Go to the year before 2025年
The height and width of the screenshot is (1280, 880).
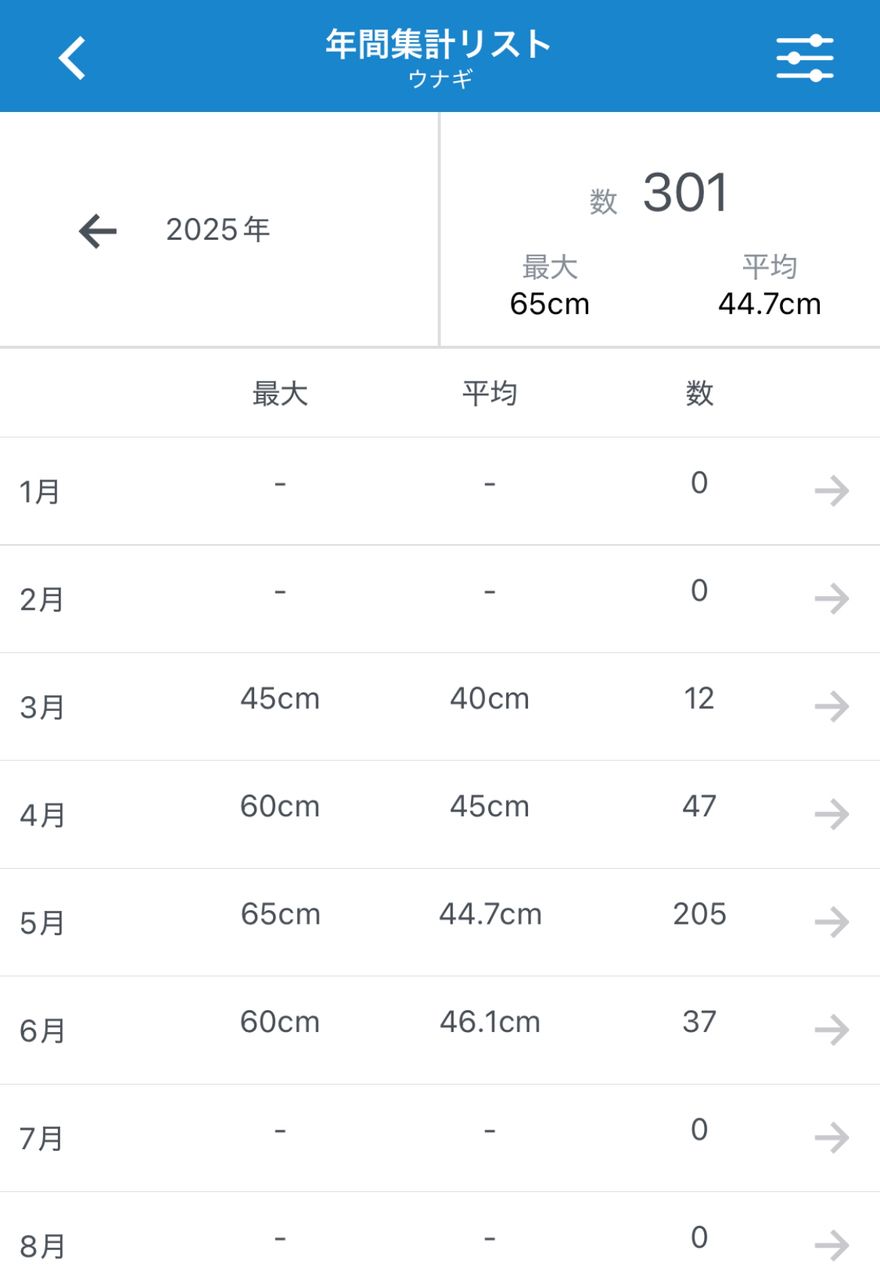[x=98, y=231]
